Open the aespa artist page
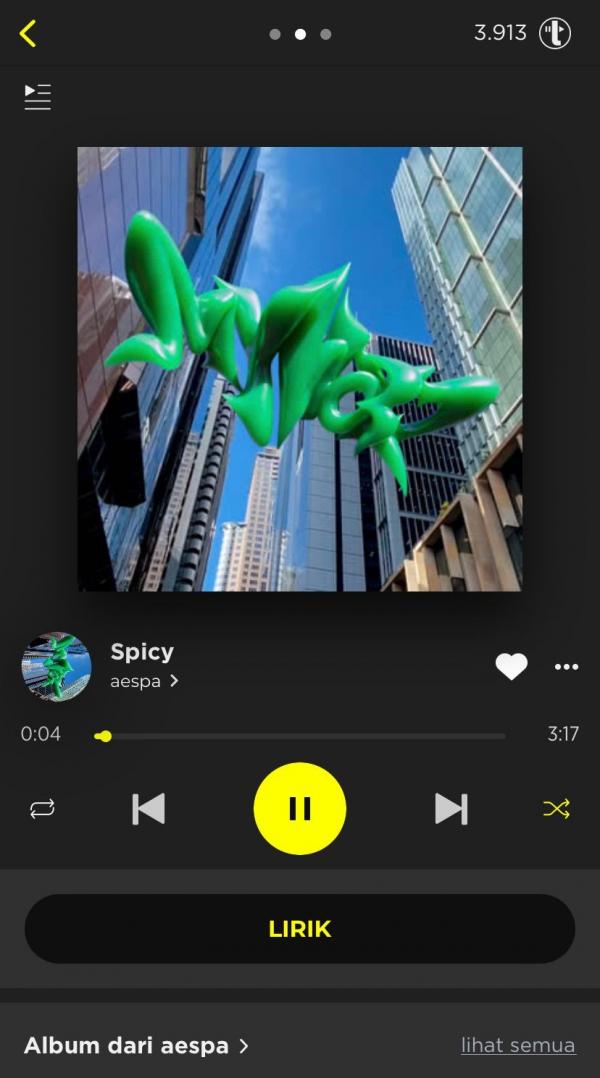Viewport: 600px width, 1078px height. [x=144, y=681]
